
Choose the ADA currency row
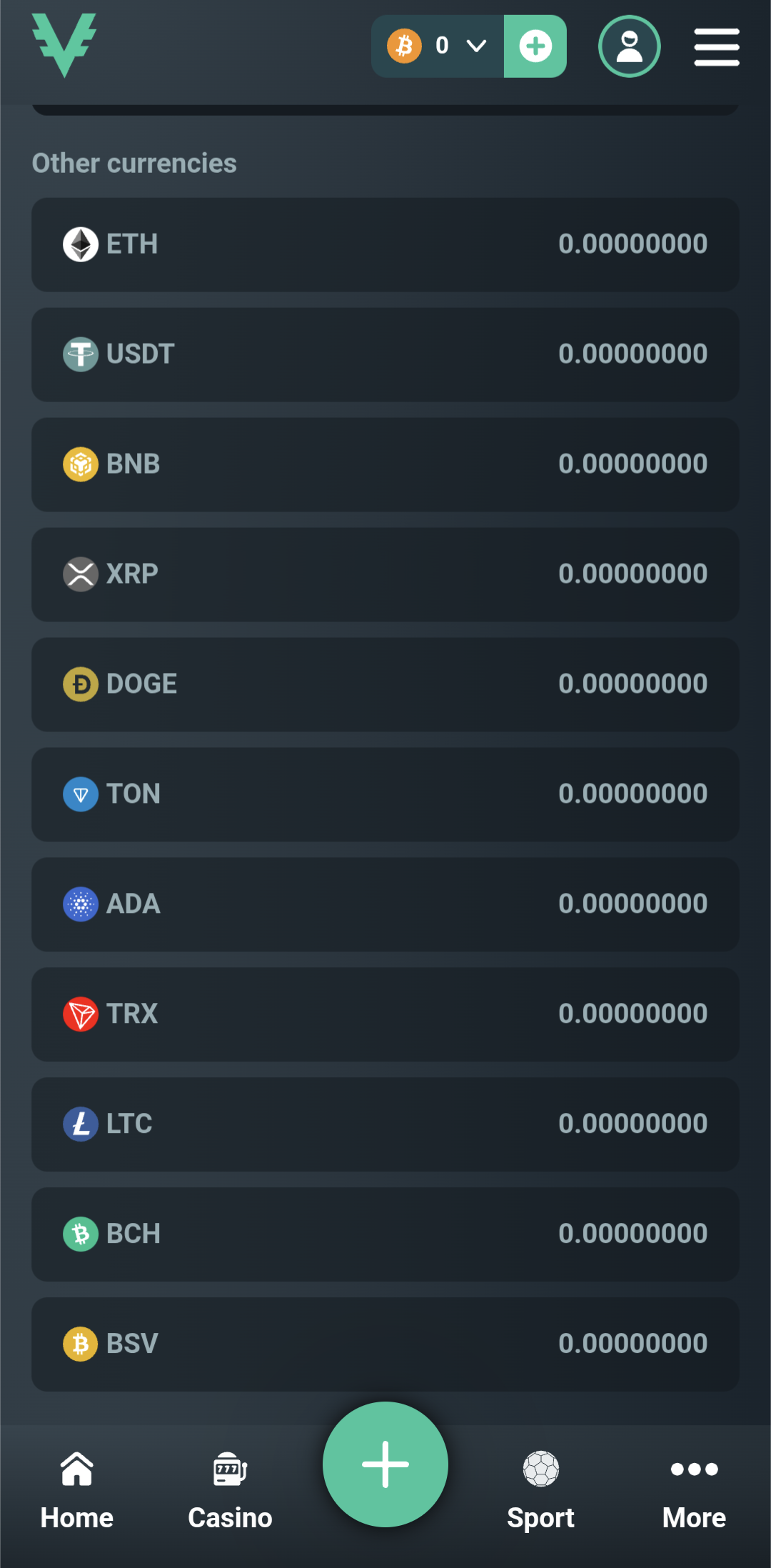385,904
